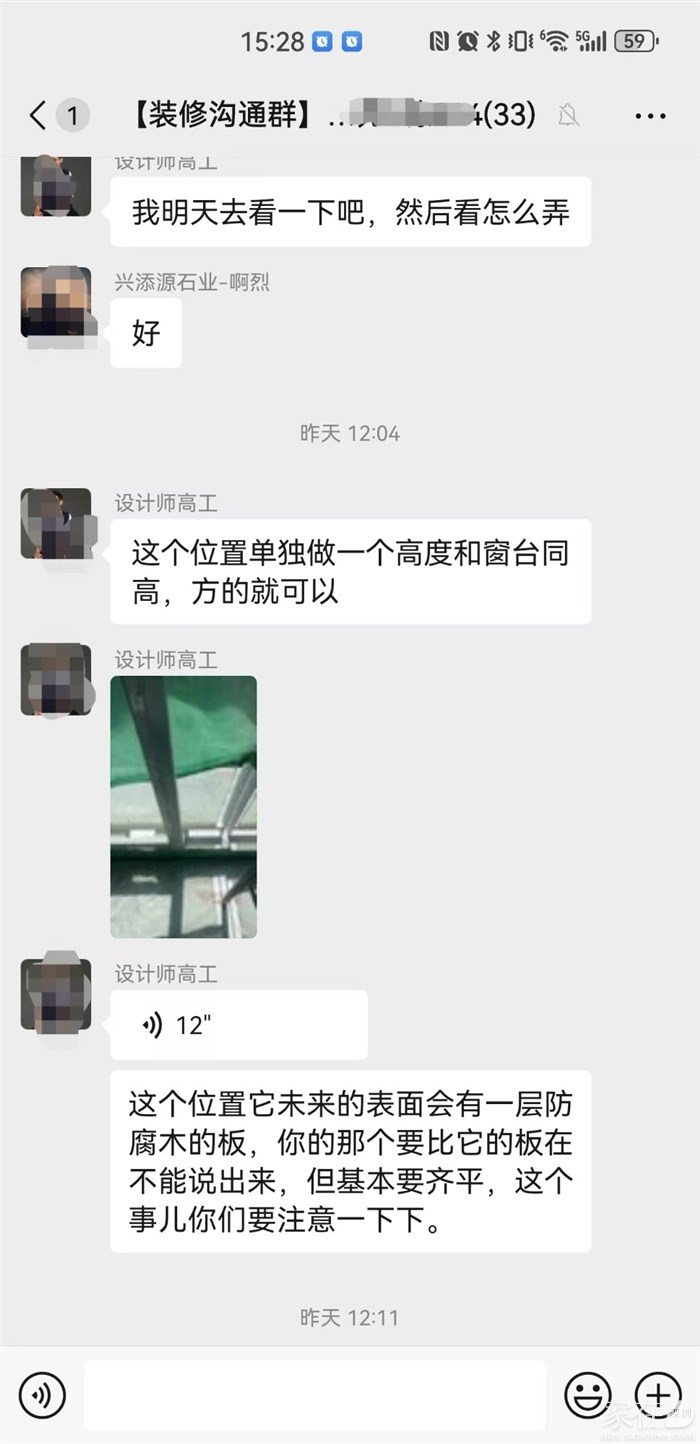The height and width of the screenshot is (1444, 700).
Task: Open the emoji picker
Action: pyautogui.click(x=588, y=1393)
